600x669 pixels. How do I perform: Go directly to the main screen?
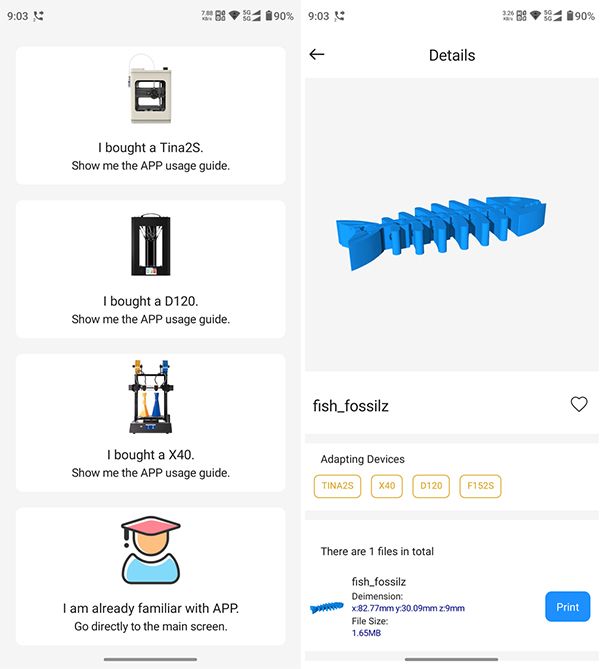click(x=151, y=577)
